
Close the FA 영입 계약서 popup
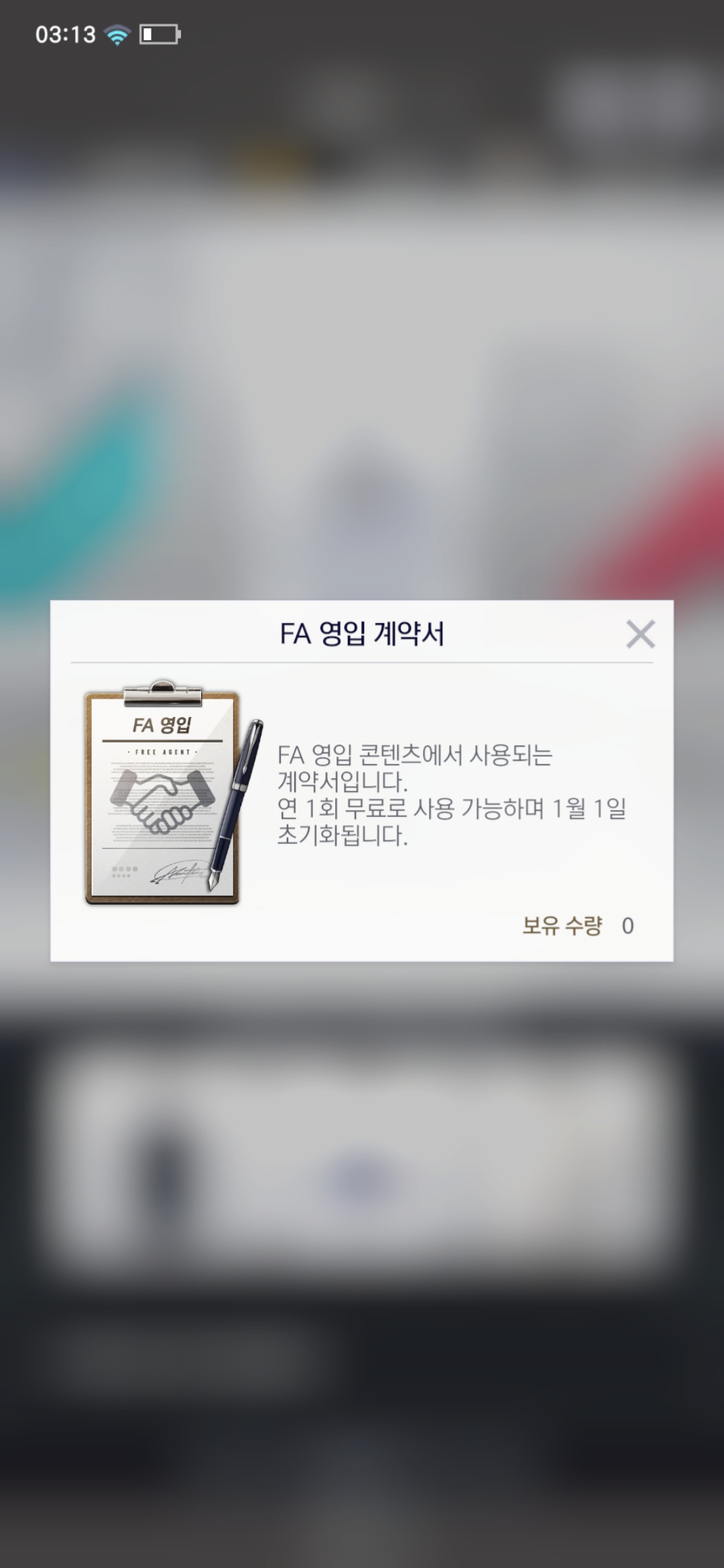point(640,634)
